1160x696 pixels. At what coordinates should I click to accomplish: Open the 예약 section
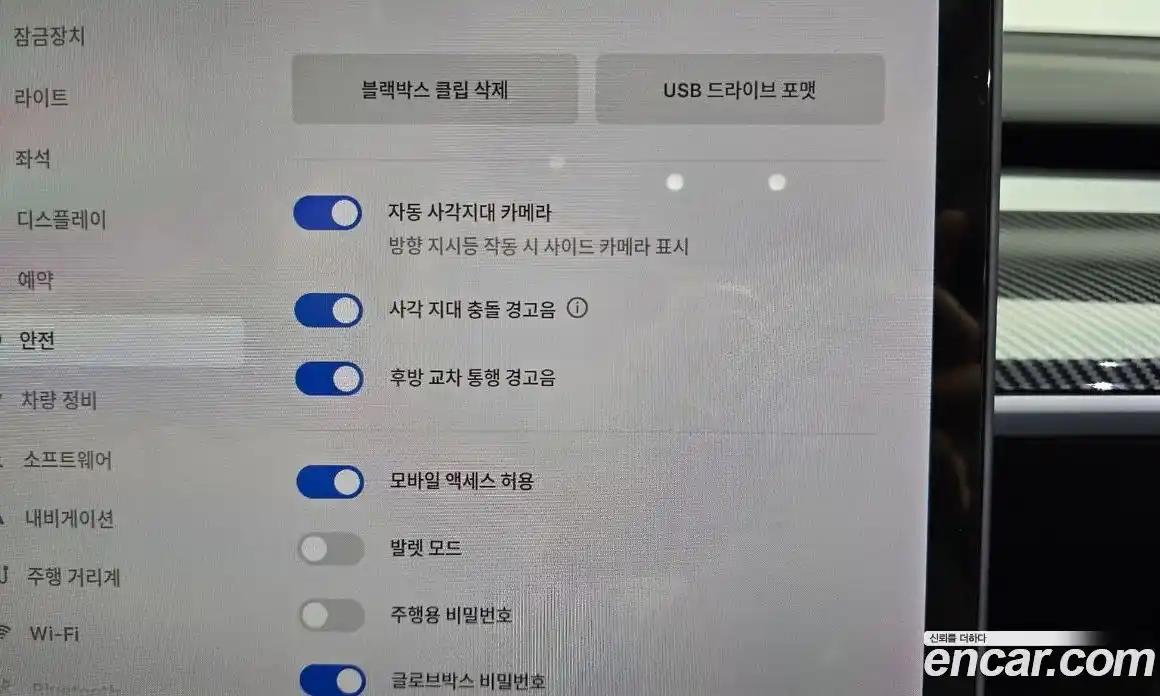[36, 281]
